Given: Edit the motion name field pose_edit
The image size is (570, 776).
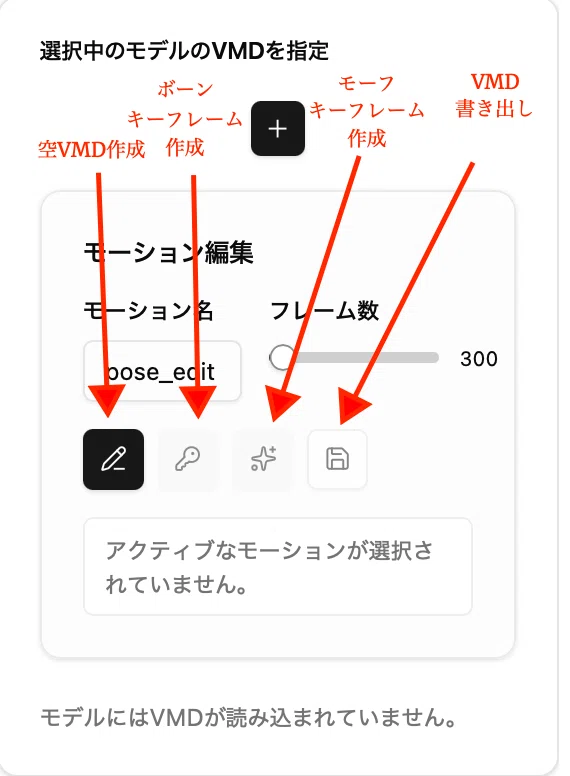Looking at the screenshot, I should [x=162, y=371].
